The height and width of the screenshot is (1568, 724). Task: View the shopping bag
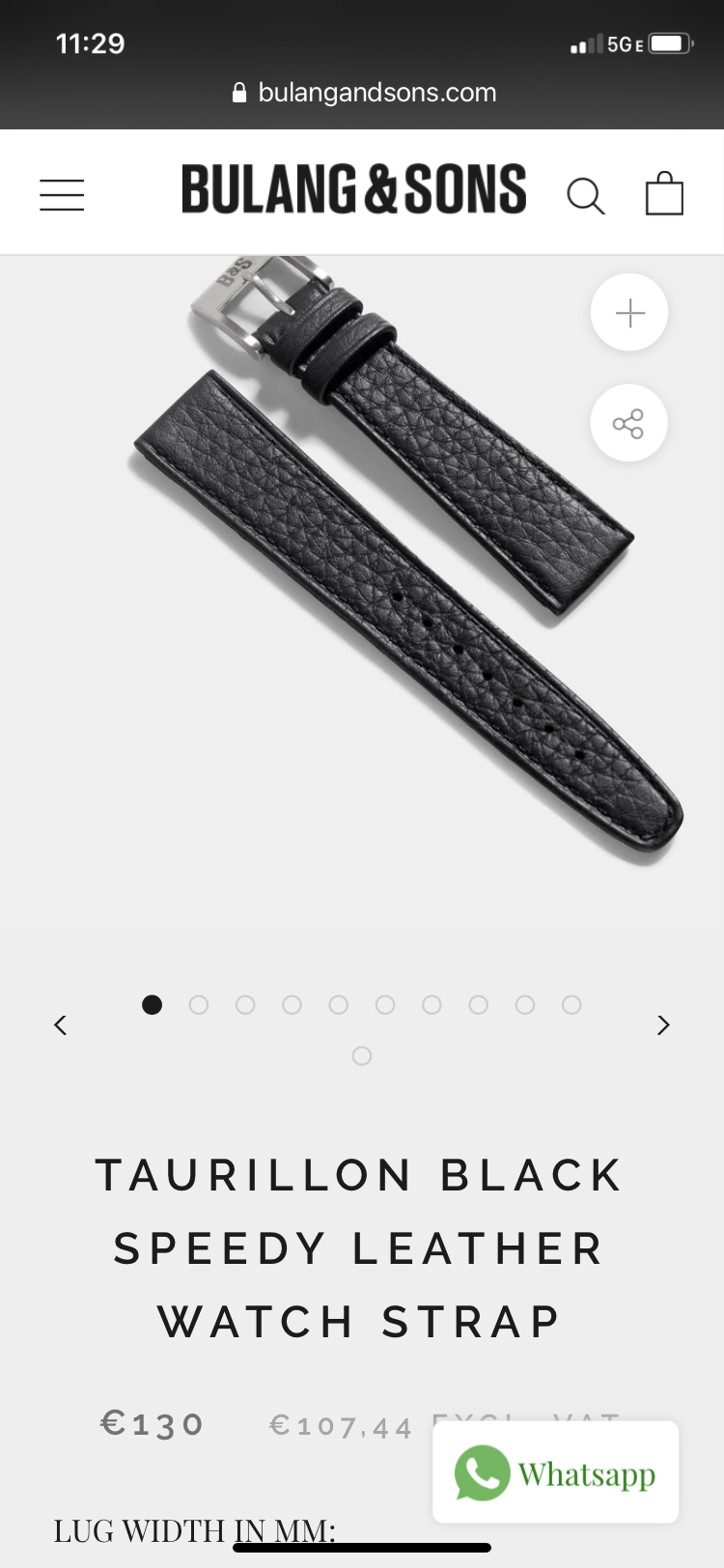pos(664,193)
